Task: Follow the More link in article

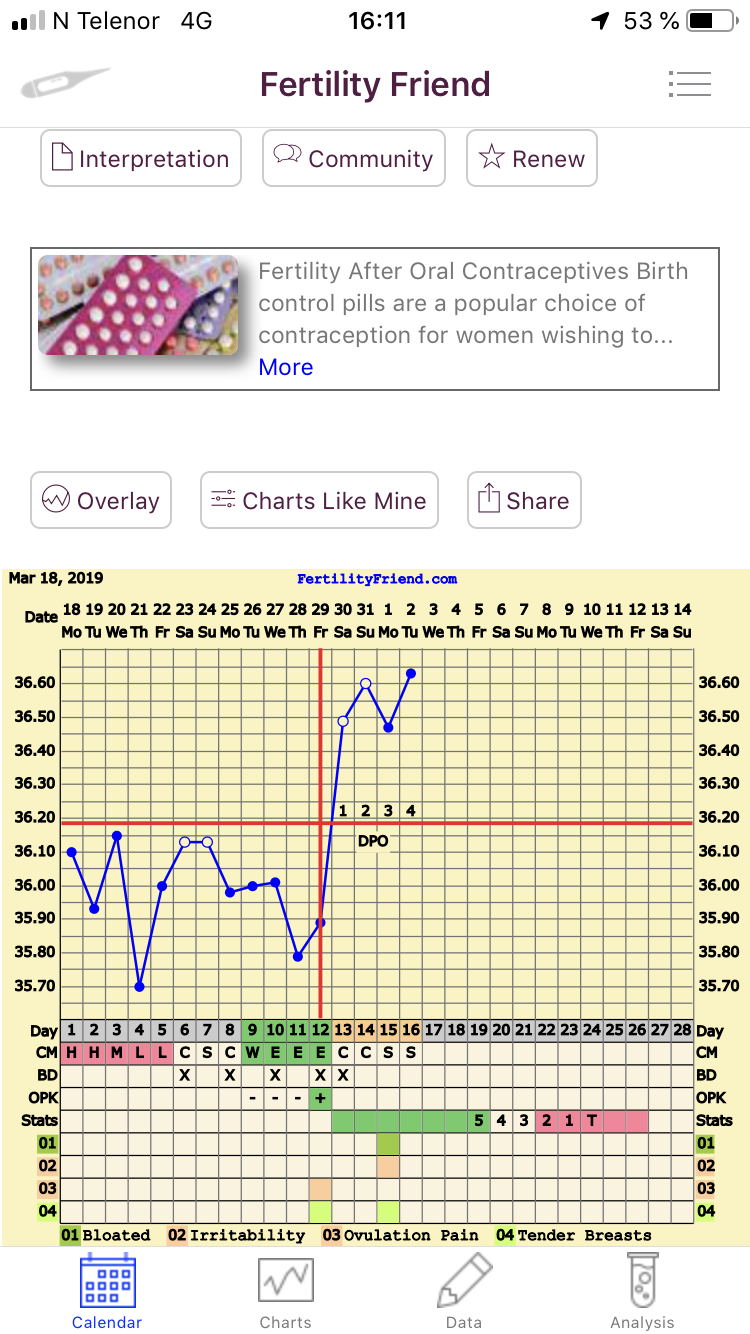Action: pos(286,367)
